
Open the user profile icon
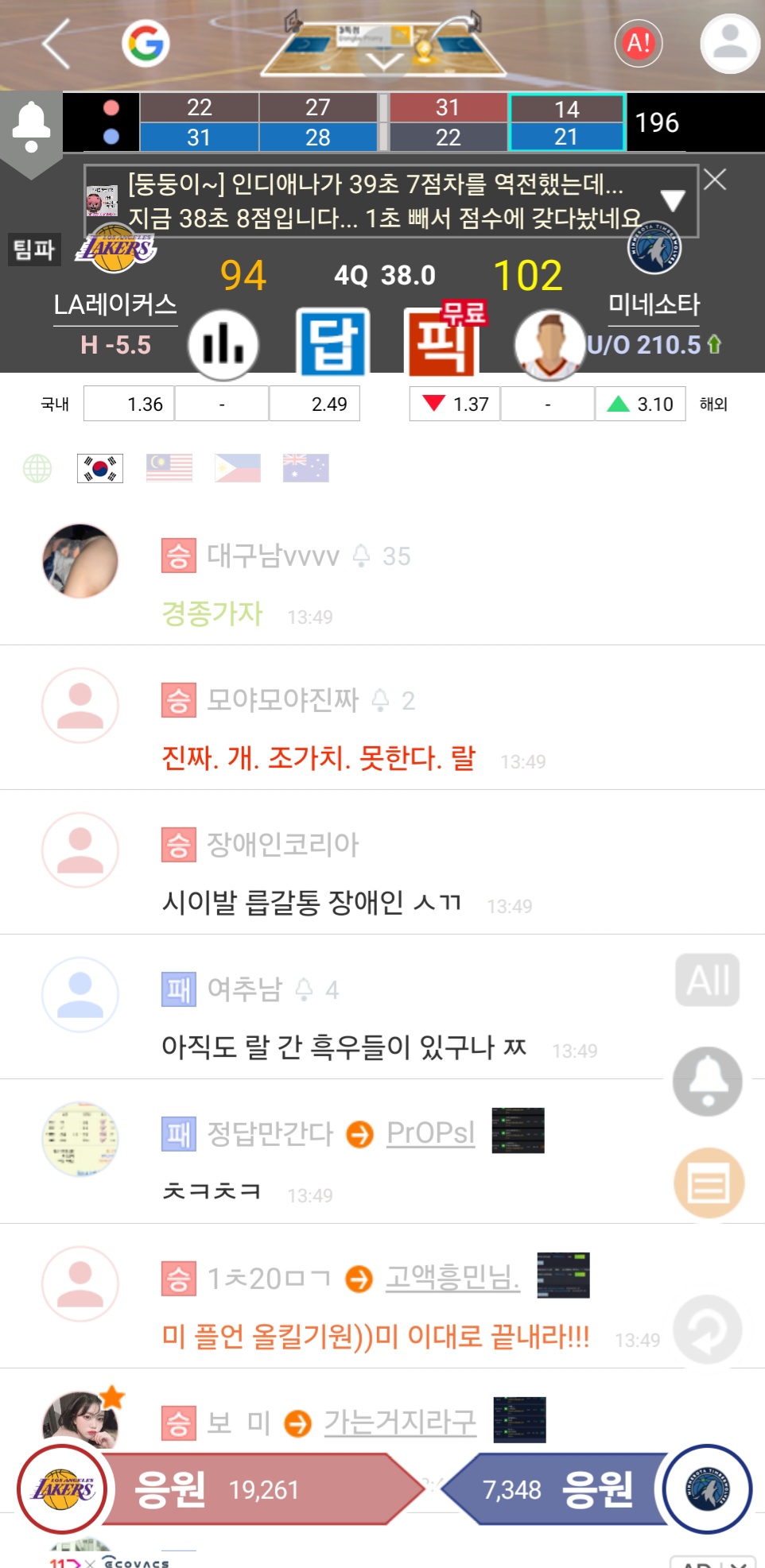(729, 43)
